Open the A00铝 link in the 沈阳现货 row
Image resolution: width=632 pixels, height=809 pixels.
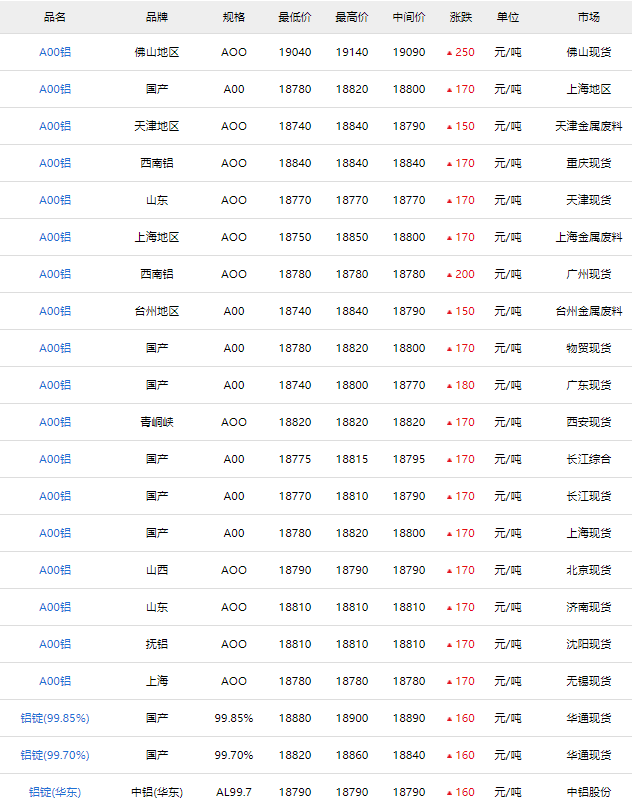click(x=55, y=644)
